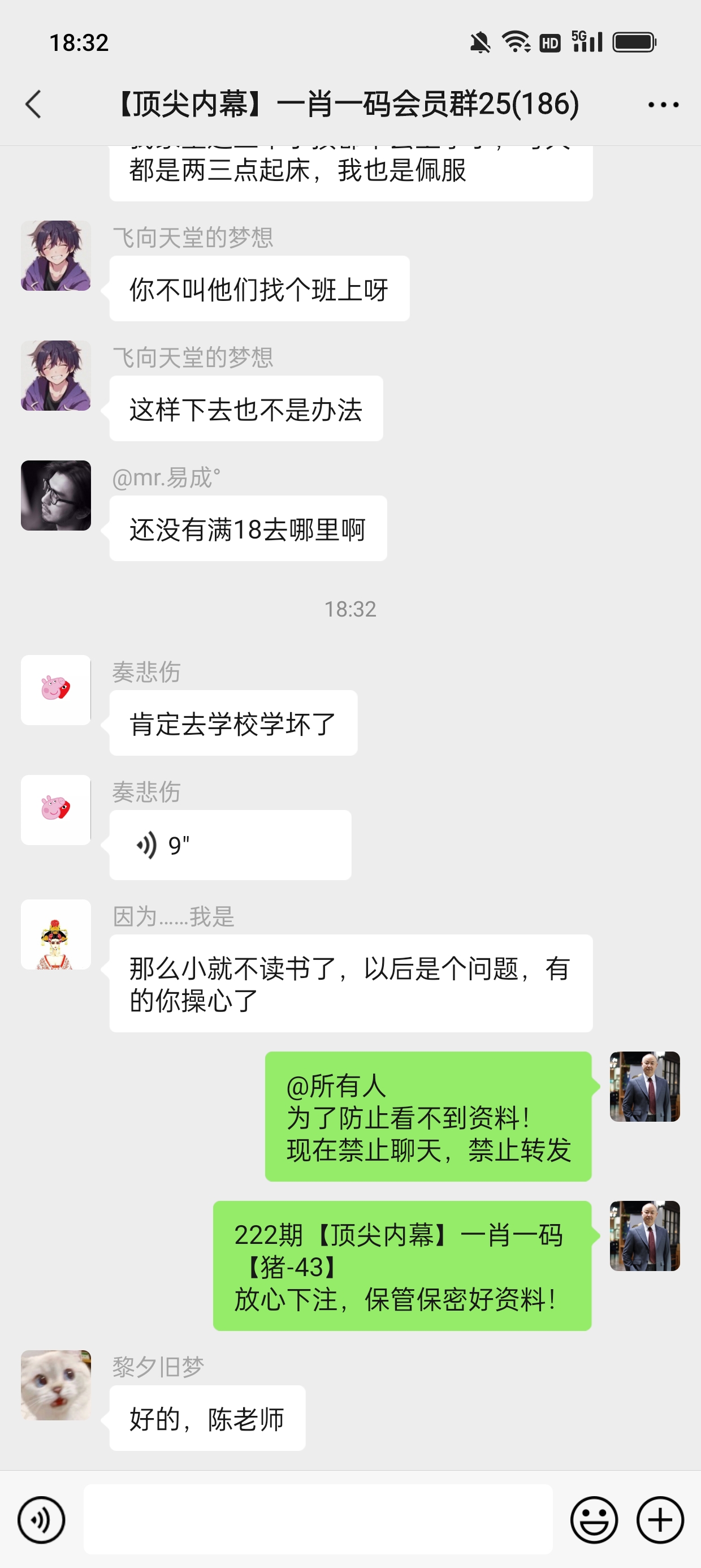This screenshot has height=1568, width=701.
Task: Open own avatar beside @所有人 message
Action: click(x=644, y=1087)
